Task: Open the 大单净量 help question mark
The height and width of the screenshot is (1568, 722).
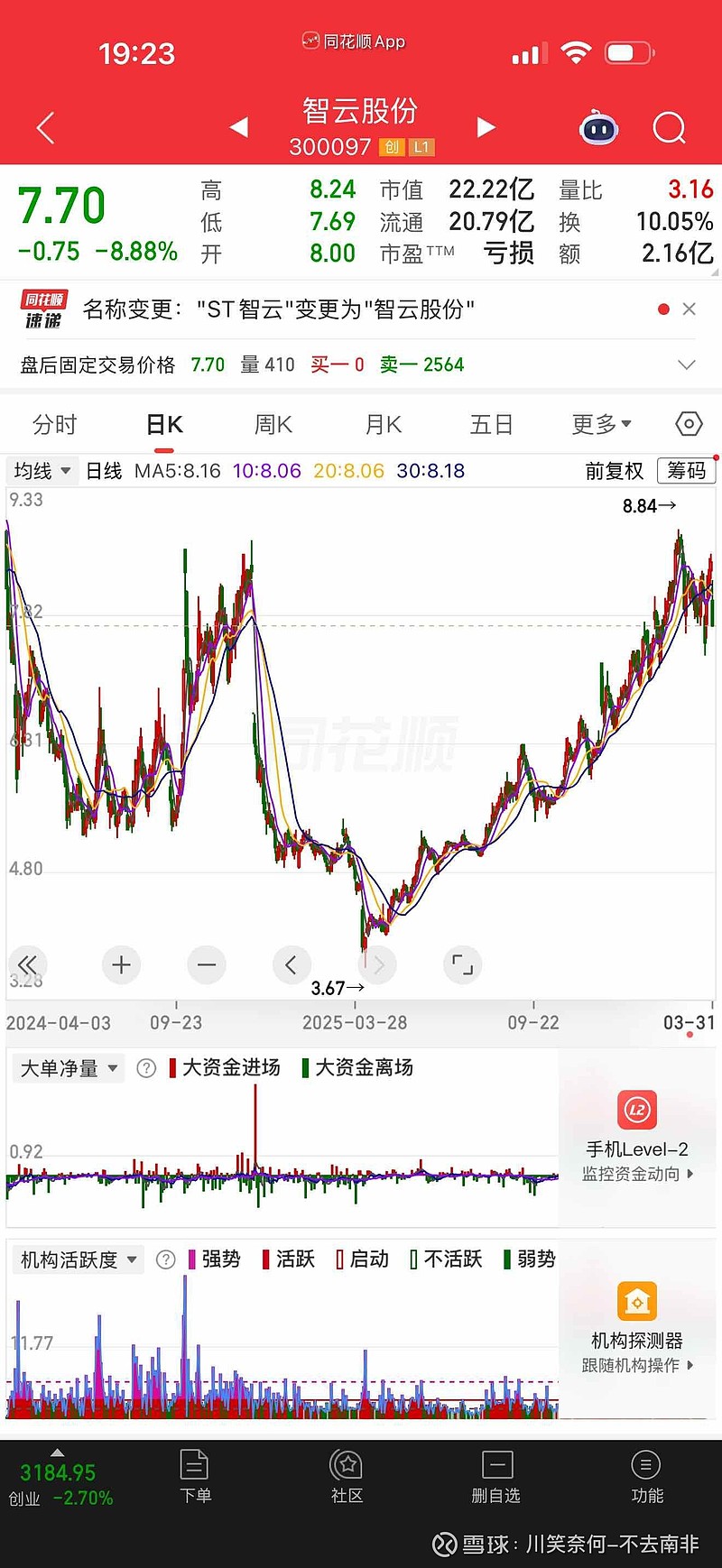Action: (x=145, y=1067)
